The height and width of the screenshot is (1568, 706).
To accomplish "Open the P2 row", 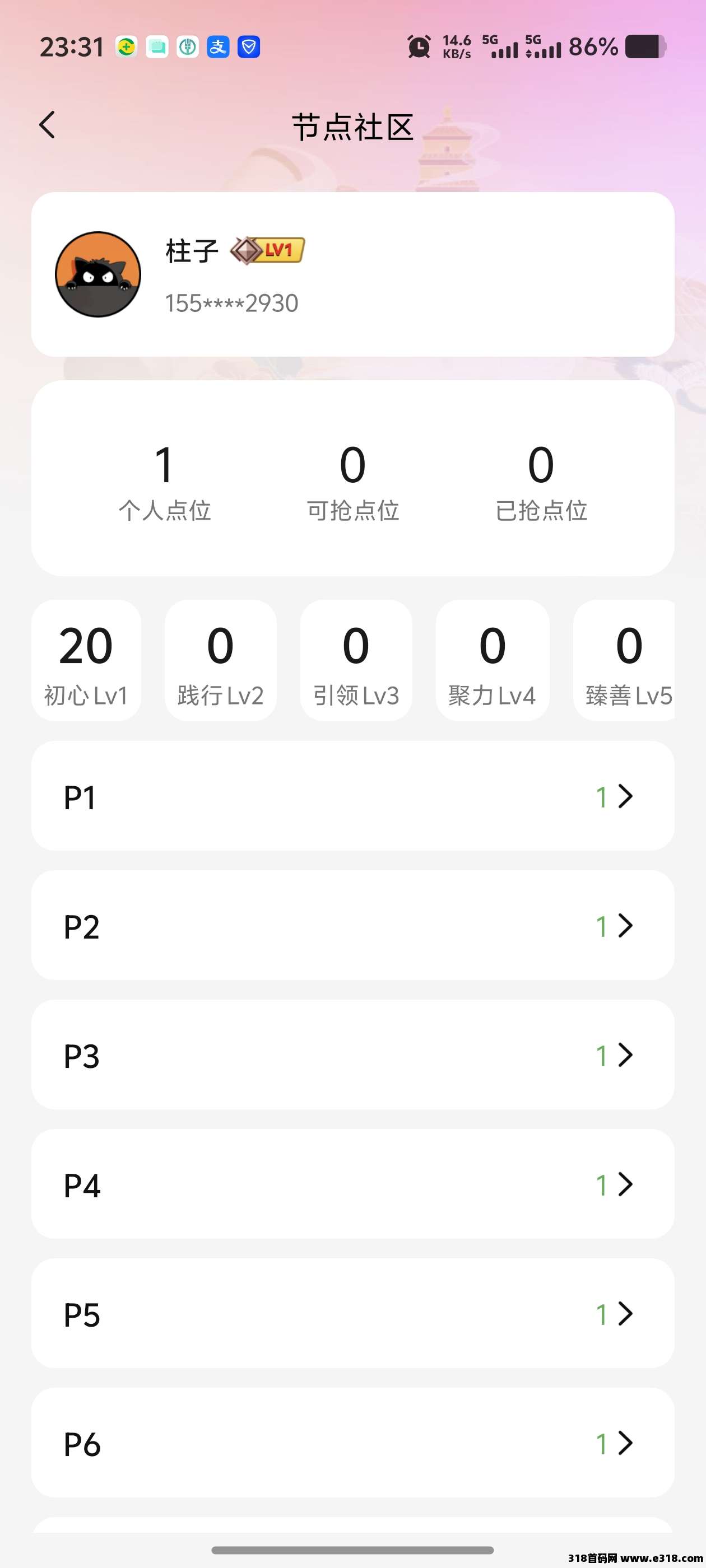I will pos(352,925).
